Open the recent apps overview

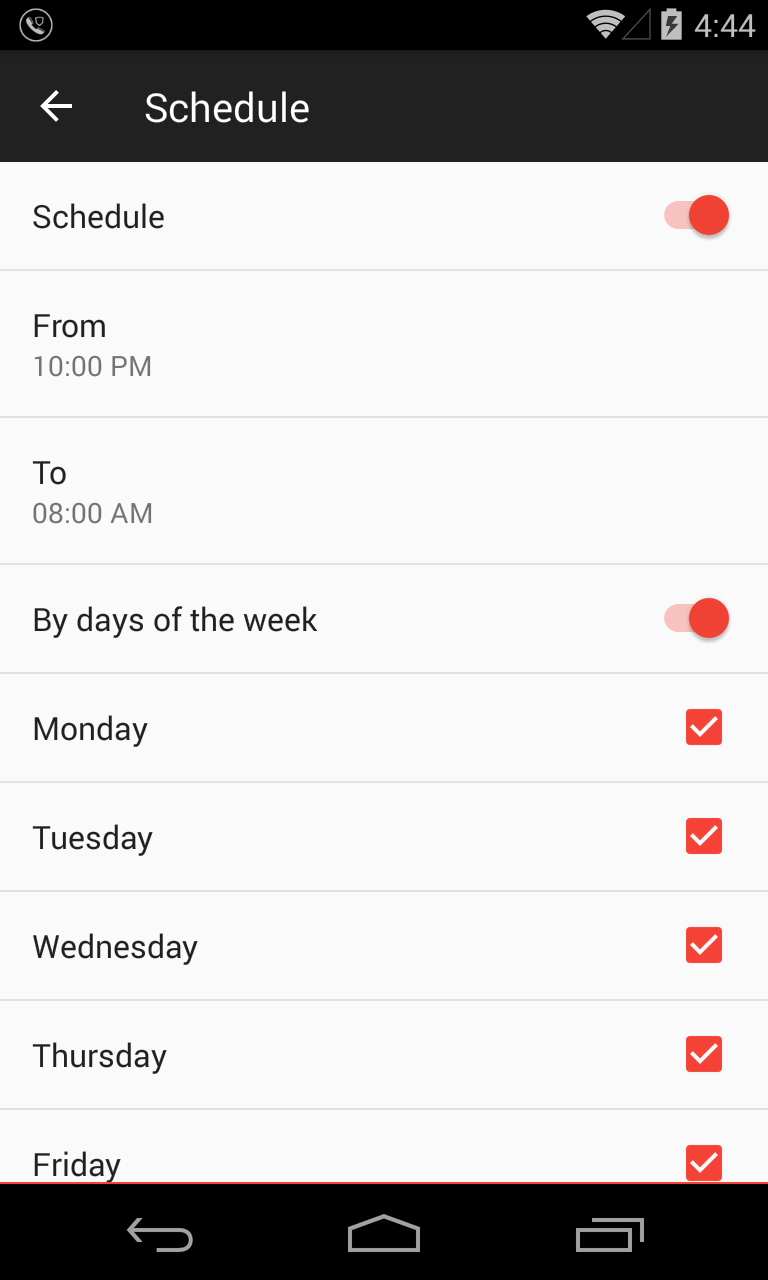[x=610, y=1234]
